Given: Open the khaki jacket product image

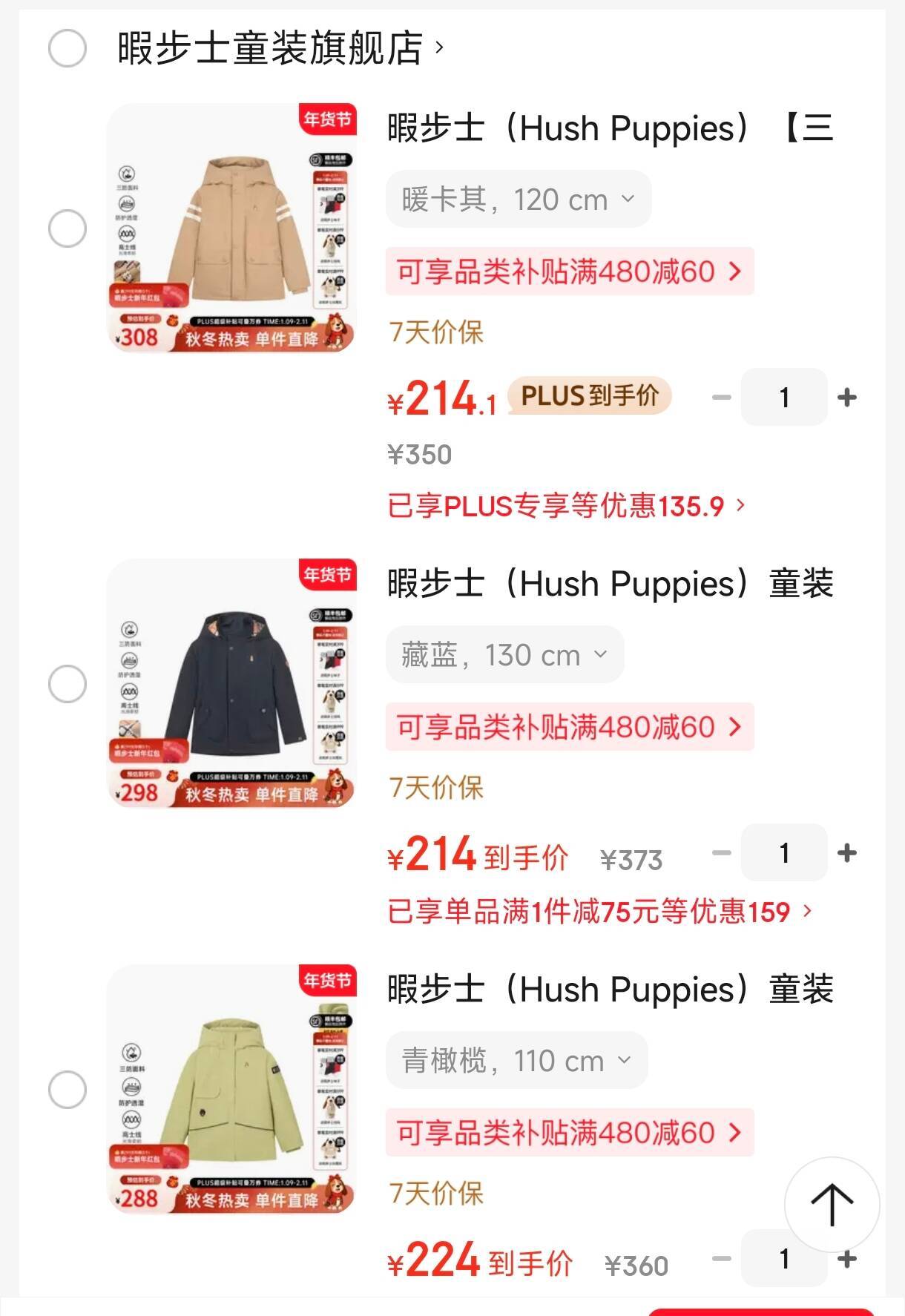Looking at the screenshot, I should [x=231, y=227].
